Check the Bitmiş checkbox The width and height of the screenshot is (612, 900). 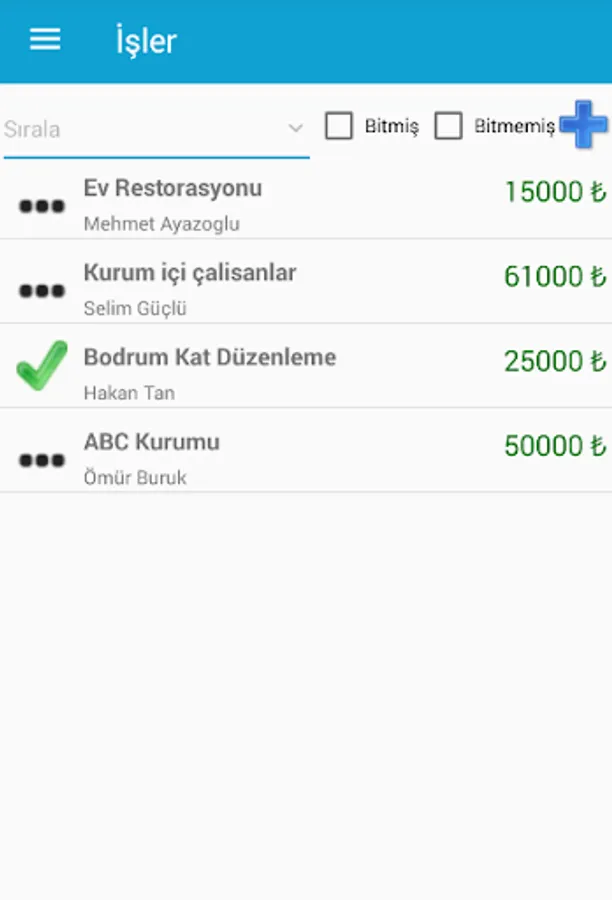click(339, 127)
